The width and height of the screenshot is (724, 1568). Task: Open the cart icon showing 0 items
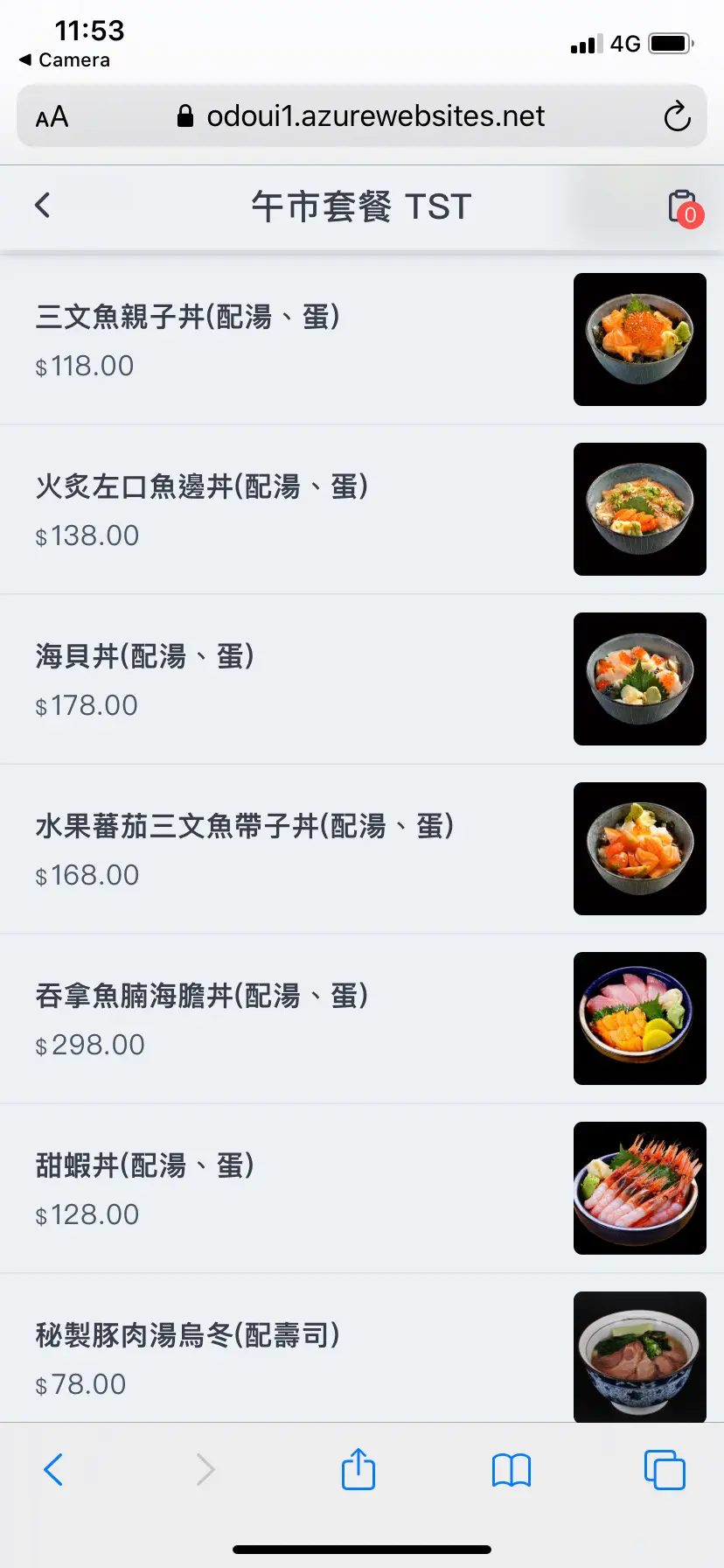[684, 207]
